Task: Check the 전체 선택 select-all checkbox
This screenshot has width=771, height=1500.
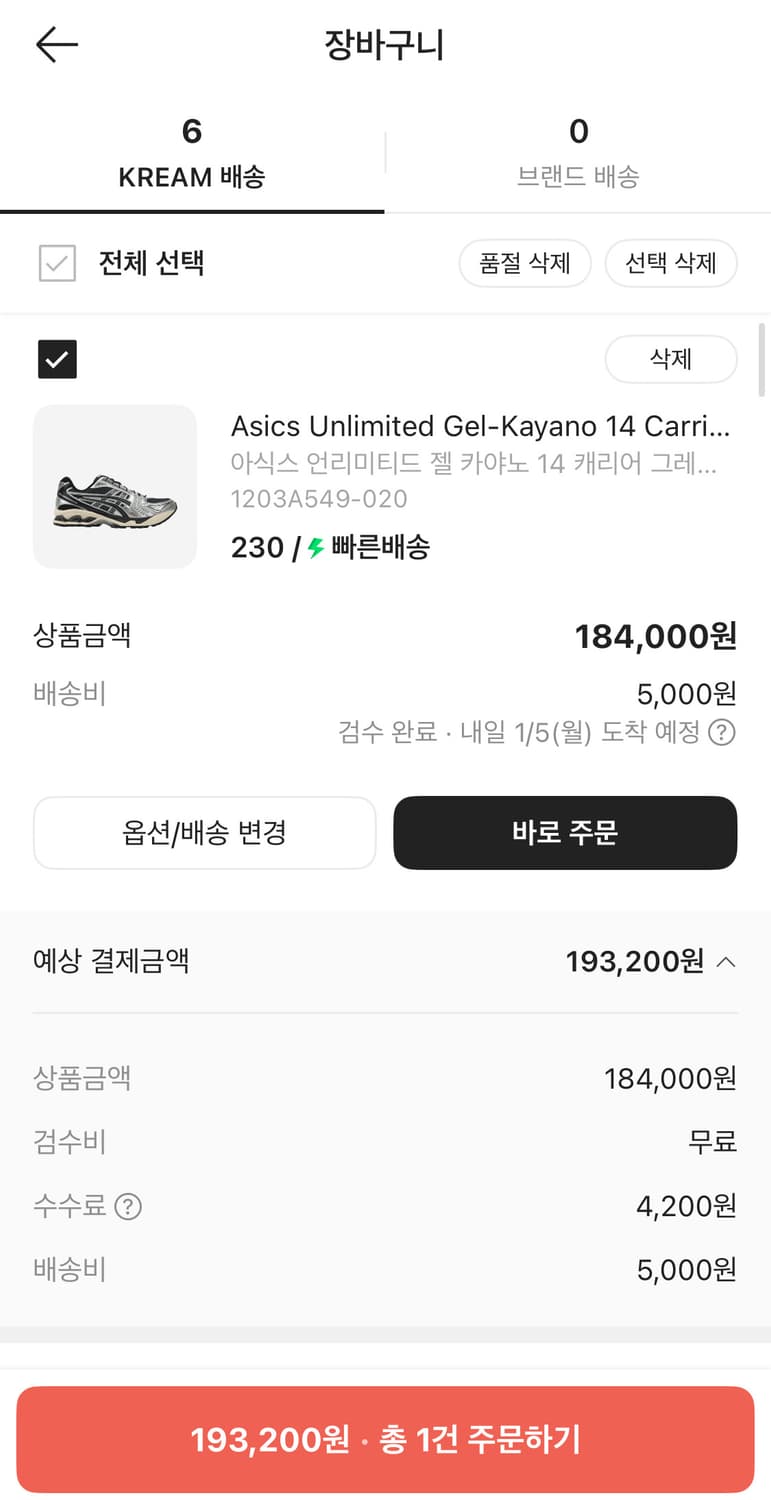Action: click(x=58, y=263)
